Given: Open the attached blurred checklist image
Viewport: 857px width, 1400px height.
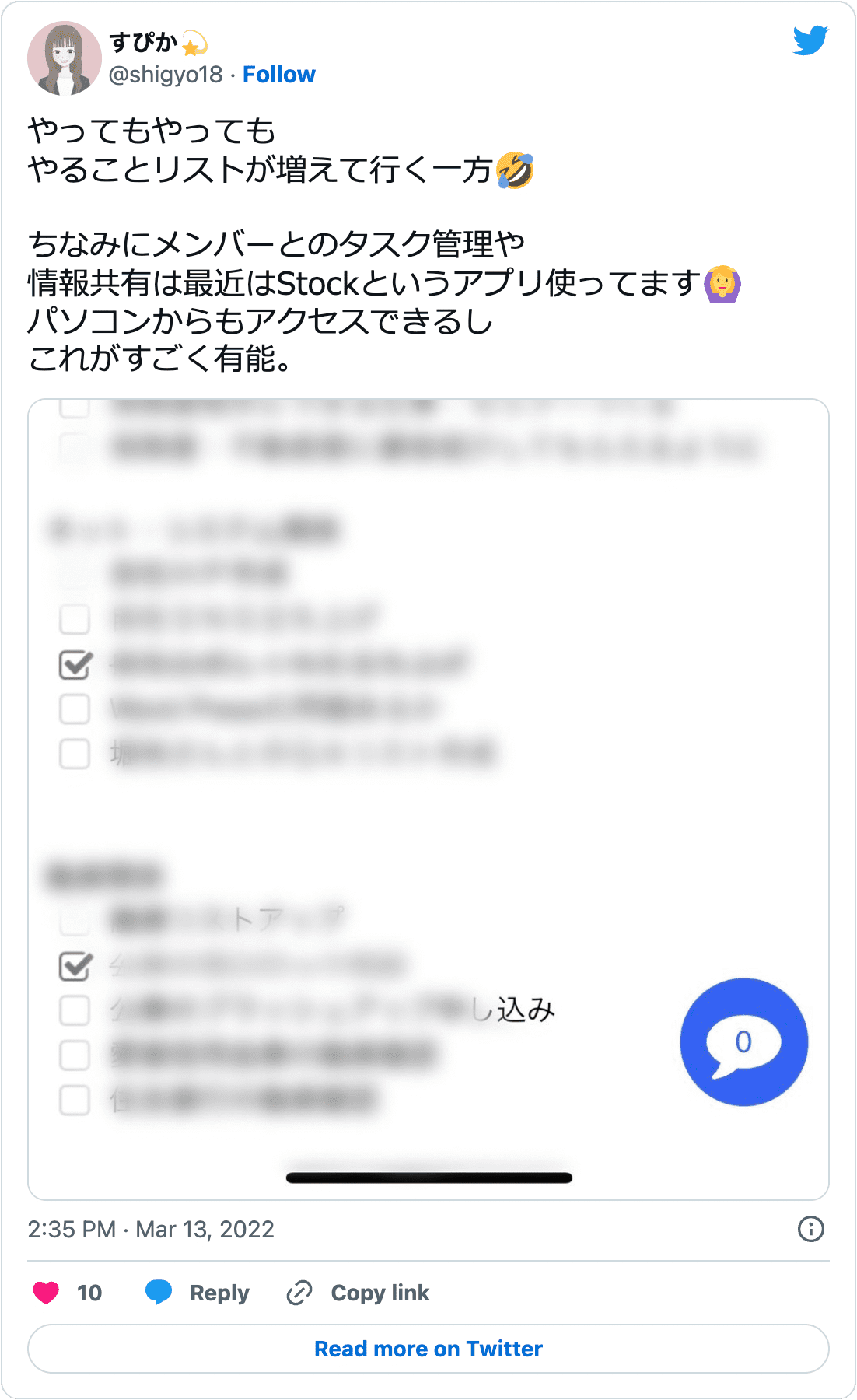Looking at the screenshot, I should click(x=428, y=799).
